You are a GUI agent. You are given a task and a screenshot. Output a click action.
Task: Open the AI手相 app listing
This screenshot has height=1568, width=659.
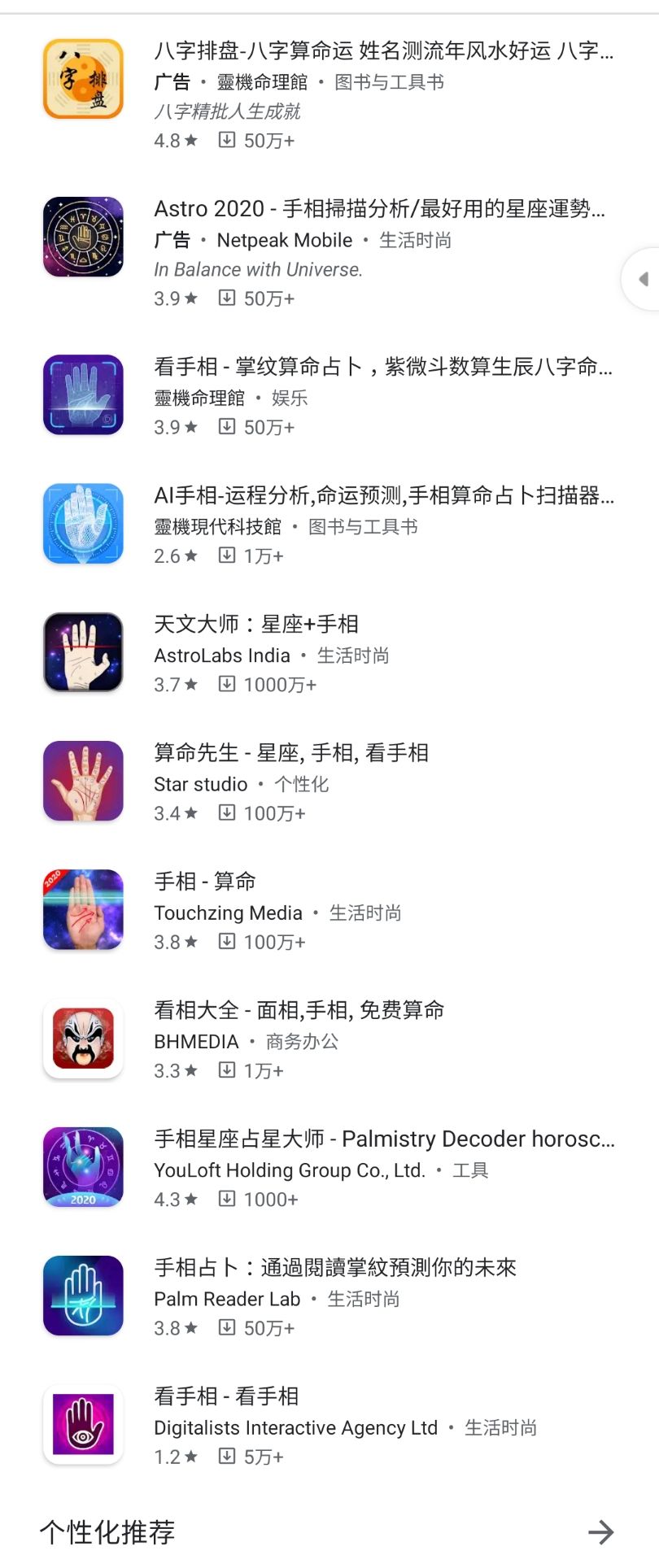[382, 496]
